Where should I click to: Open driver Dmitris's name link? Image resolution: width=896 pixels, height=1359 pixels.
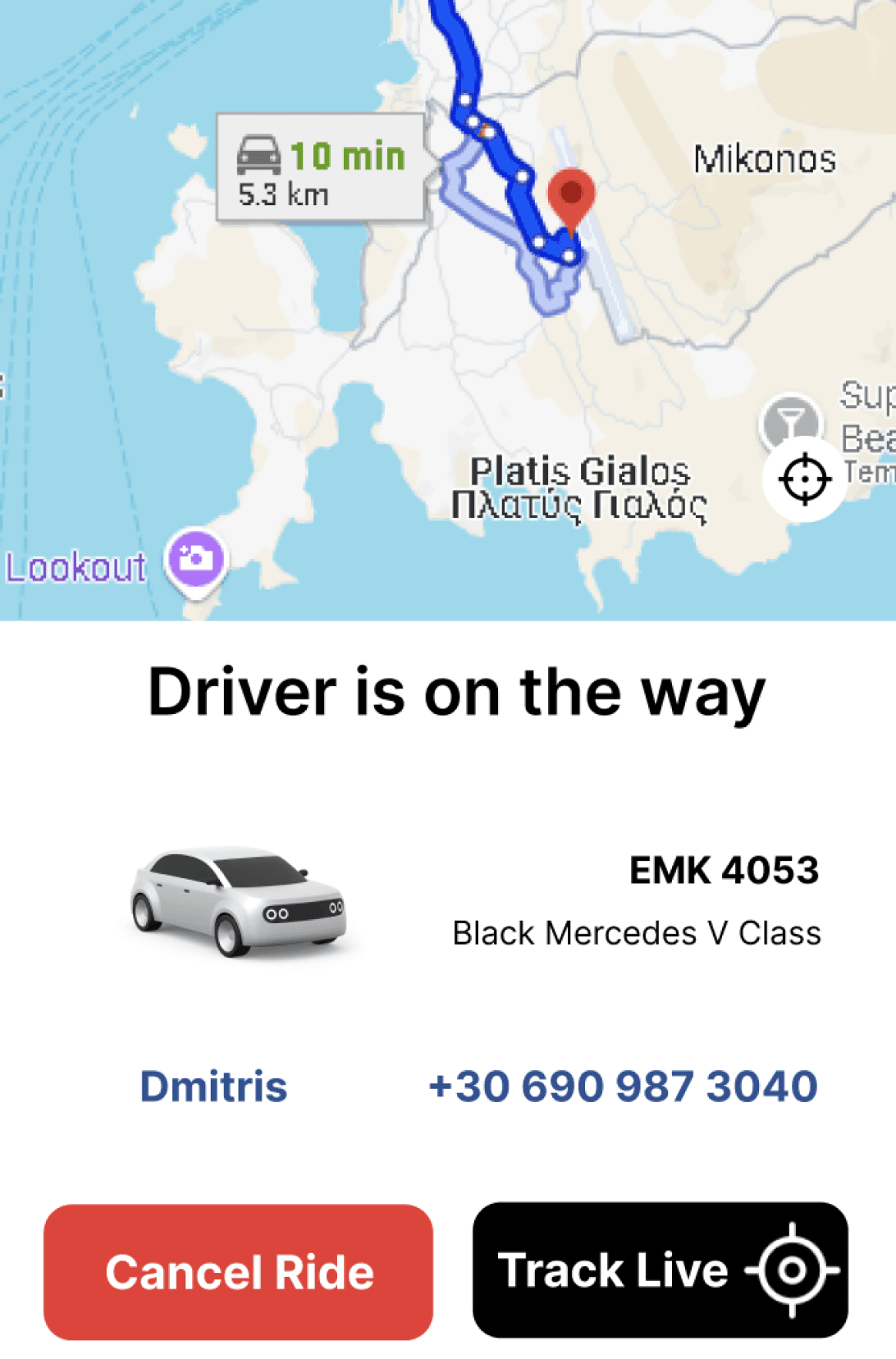(x=213, y=1086)
